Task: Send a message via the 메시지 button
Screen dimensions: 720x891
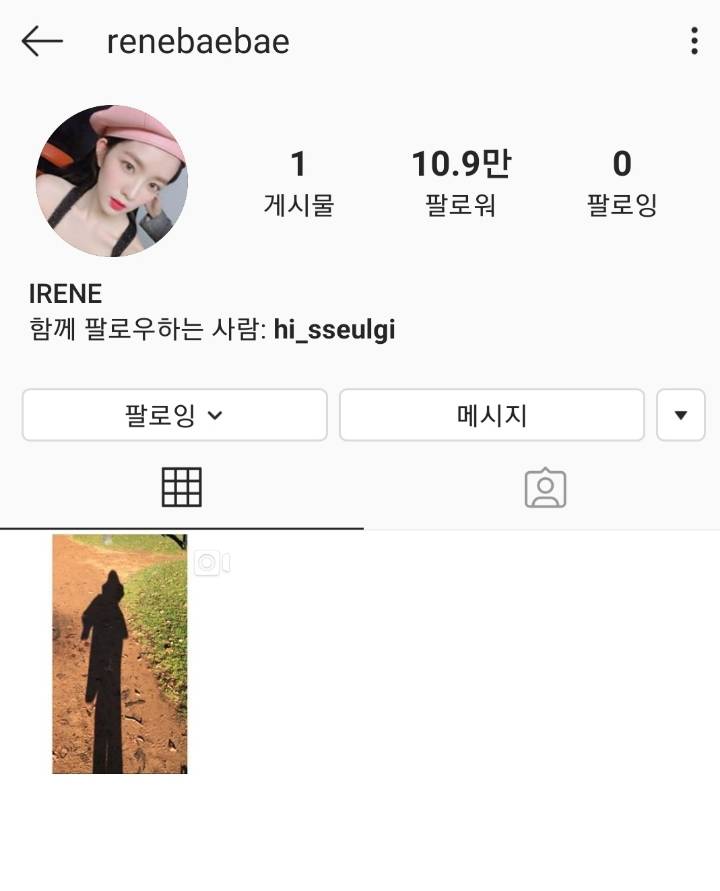Action: point(492,415)
